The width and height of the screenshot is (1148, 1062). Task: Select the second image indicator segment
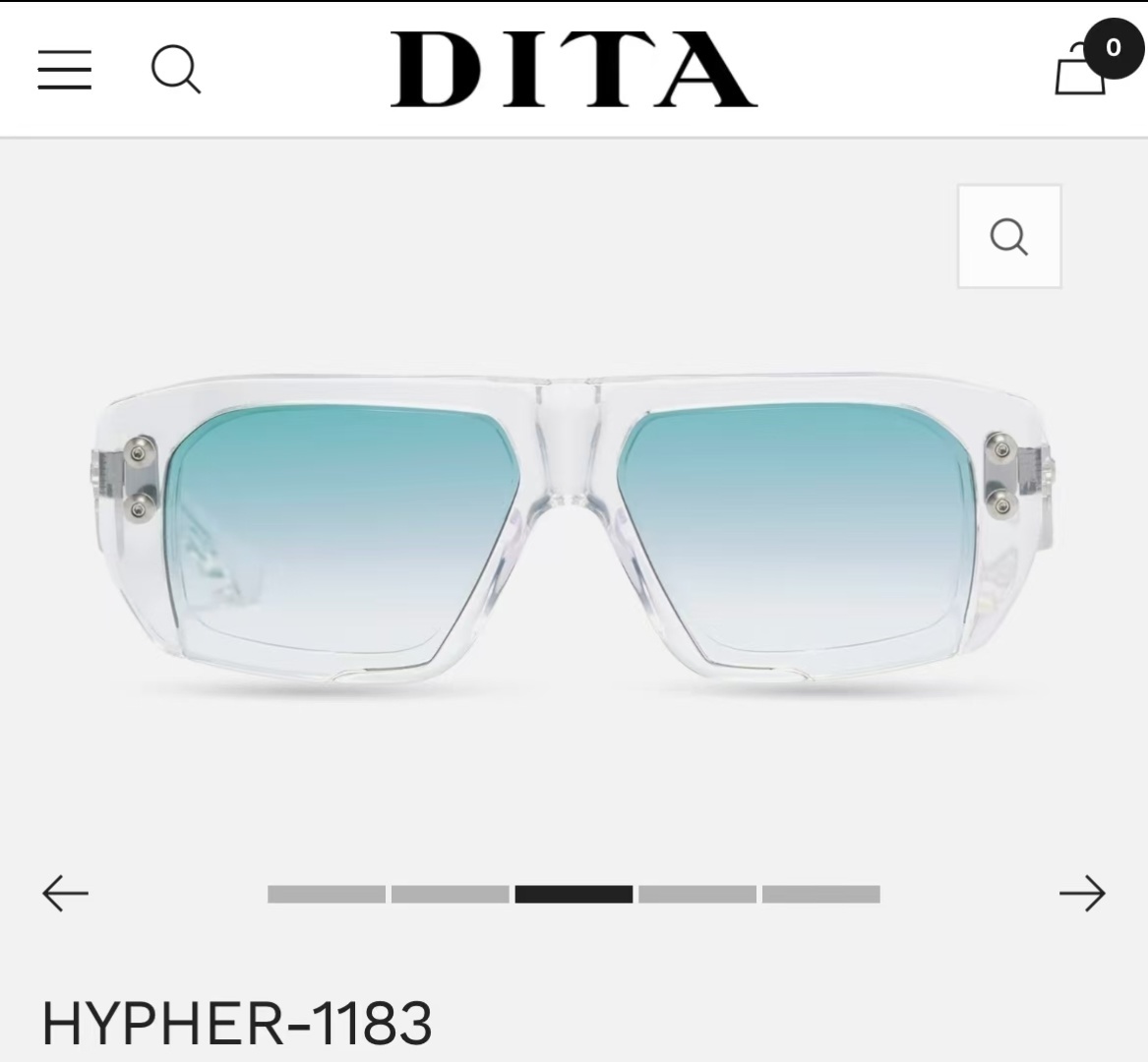click(x=451, y=894)
